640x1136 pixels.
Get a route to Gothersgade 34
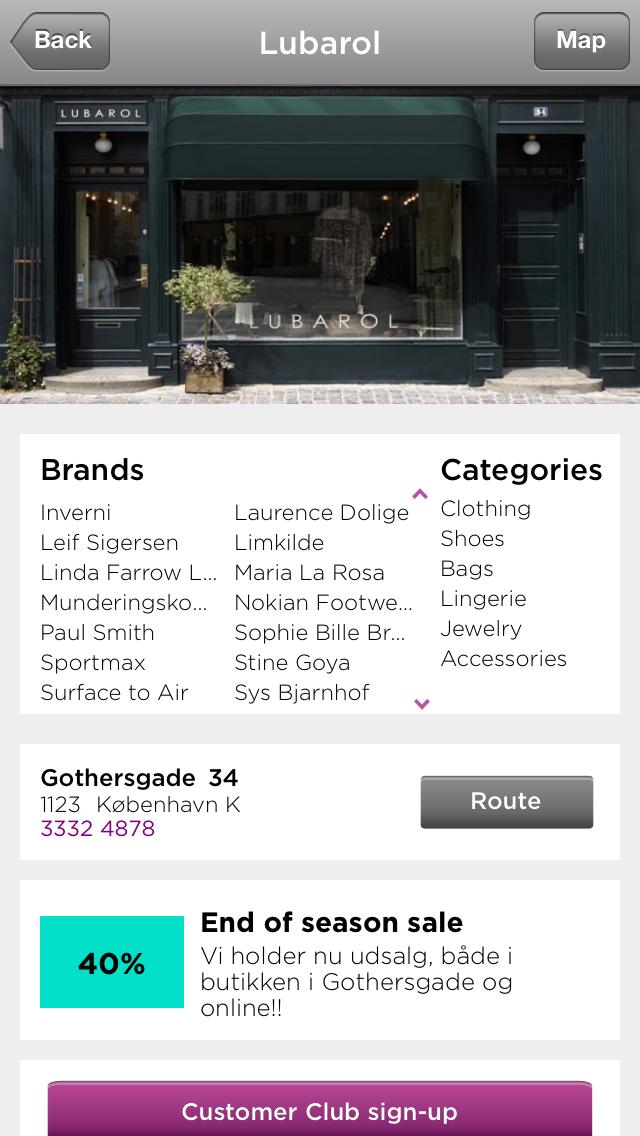(x=506, y=802)
